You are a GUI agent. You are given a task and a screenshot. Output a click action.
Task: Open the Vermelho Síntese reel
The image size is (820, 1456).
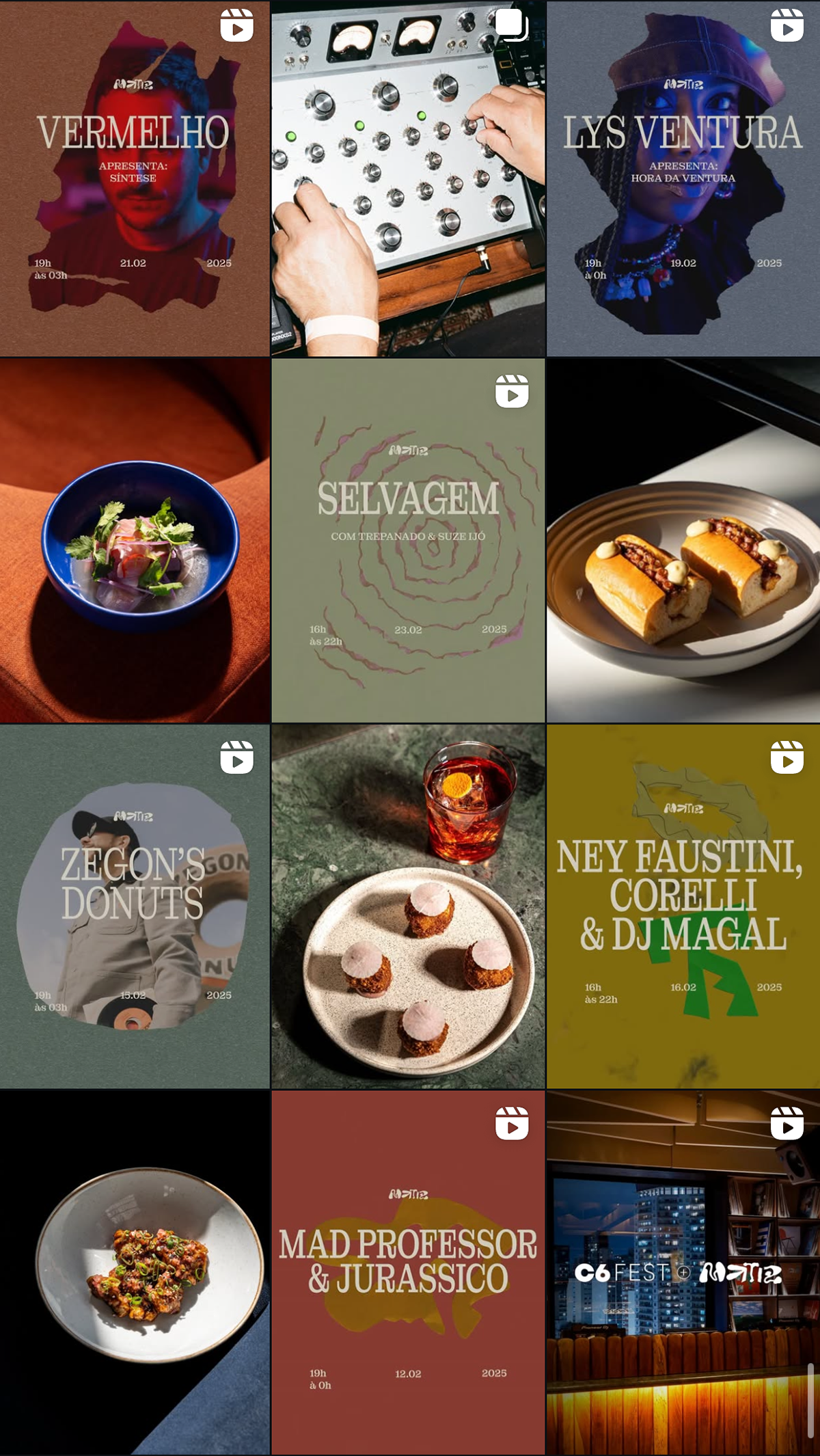[x=134, y=178]
